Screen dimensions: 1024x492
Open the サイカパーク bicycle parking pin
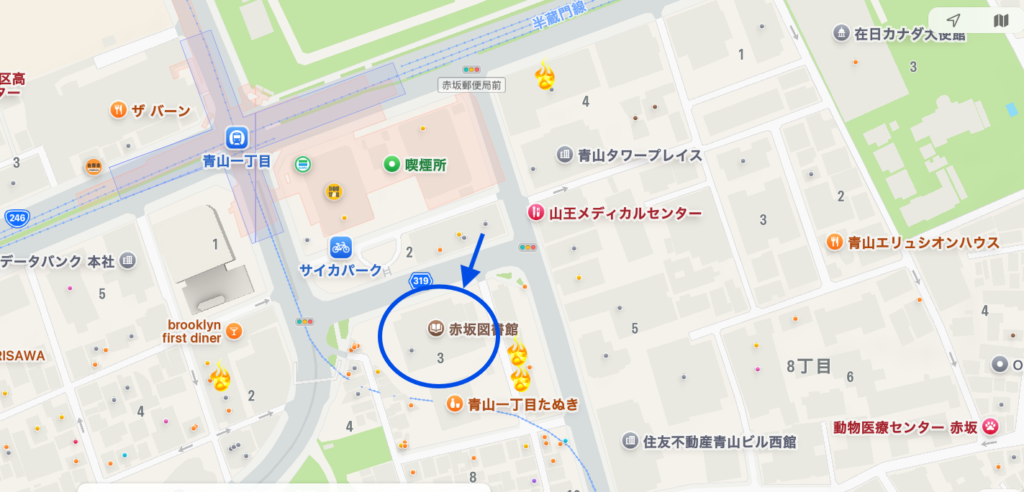coord(340,246)
